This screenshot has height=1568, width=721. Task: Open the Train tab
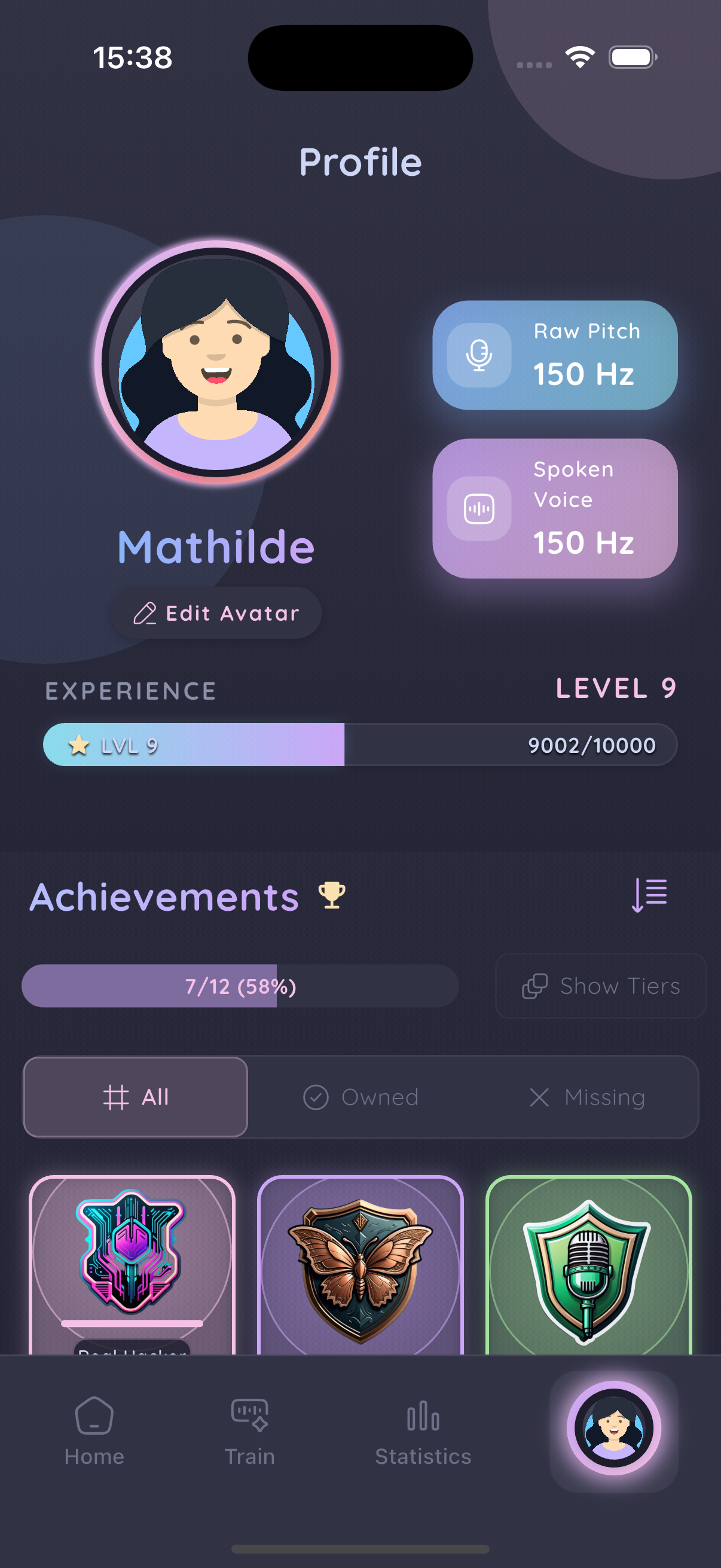[249, 1430]
